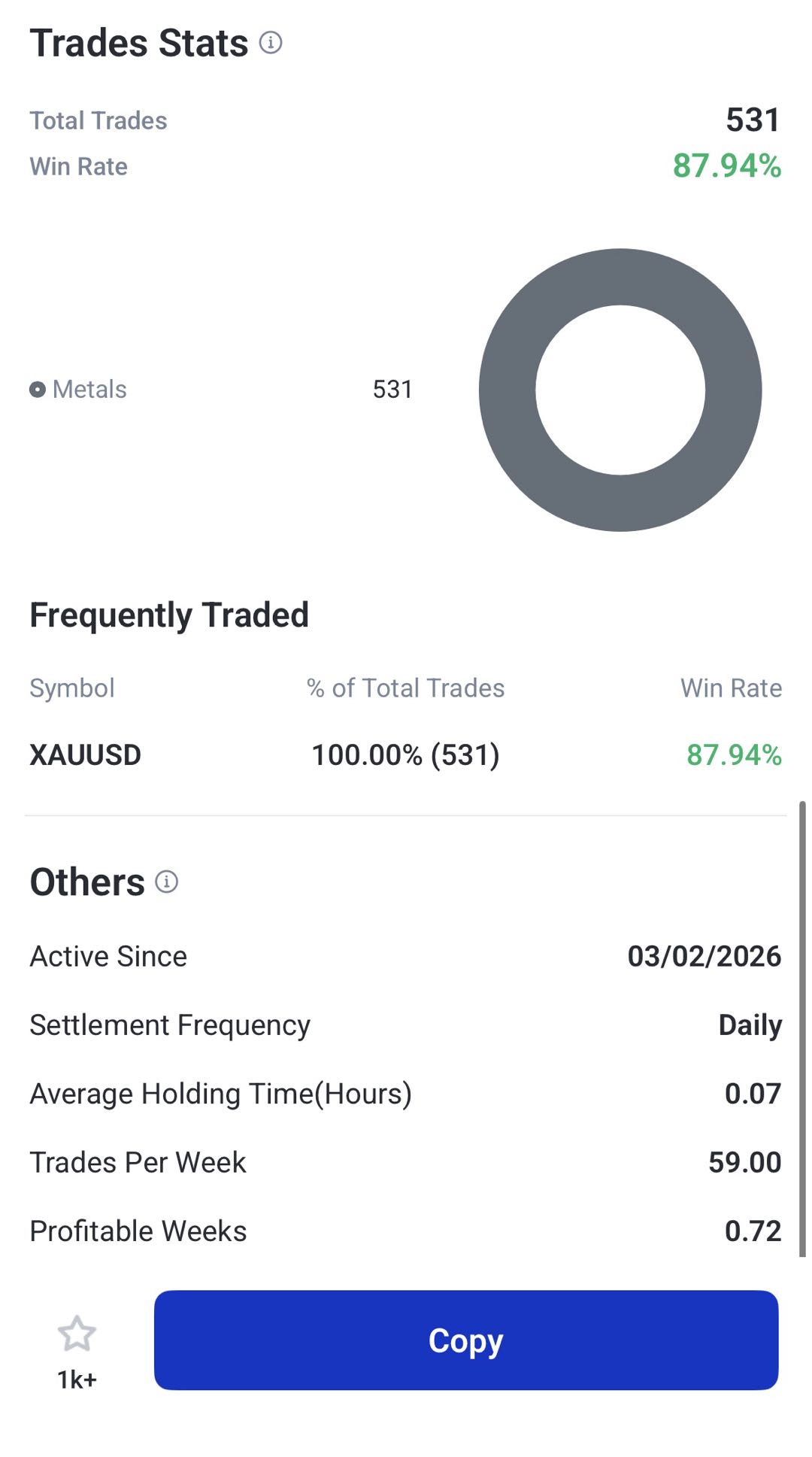Open the info icon beside Others
This screenshot has height=1457, width=812.
click(x=166, y=882)
